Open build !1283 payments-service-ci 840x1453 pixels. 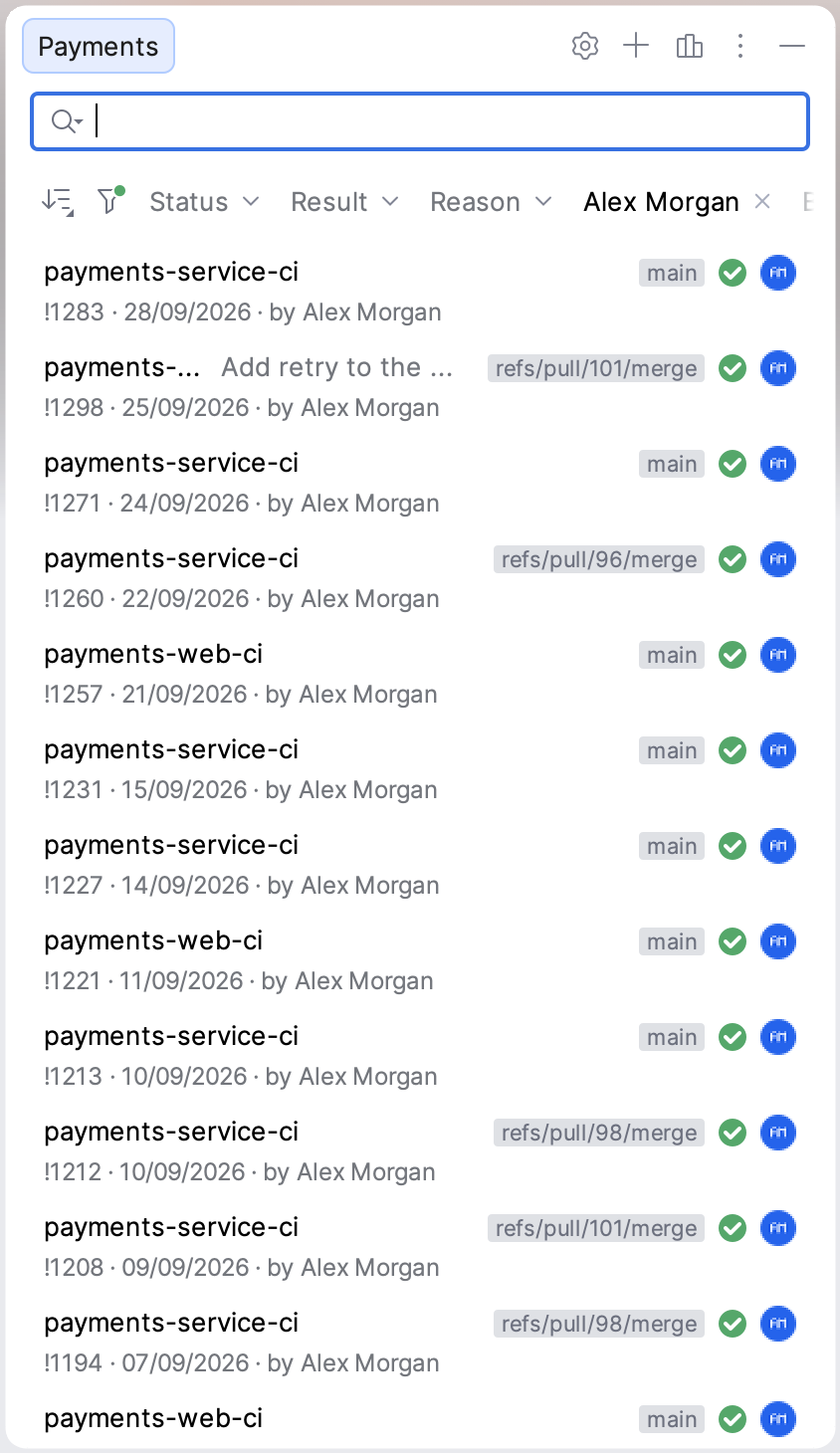pos(420,292)
